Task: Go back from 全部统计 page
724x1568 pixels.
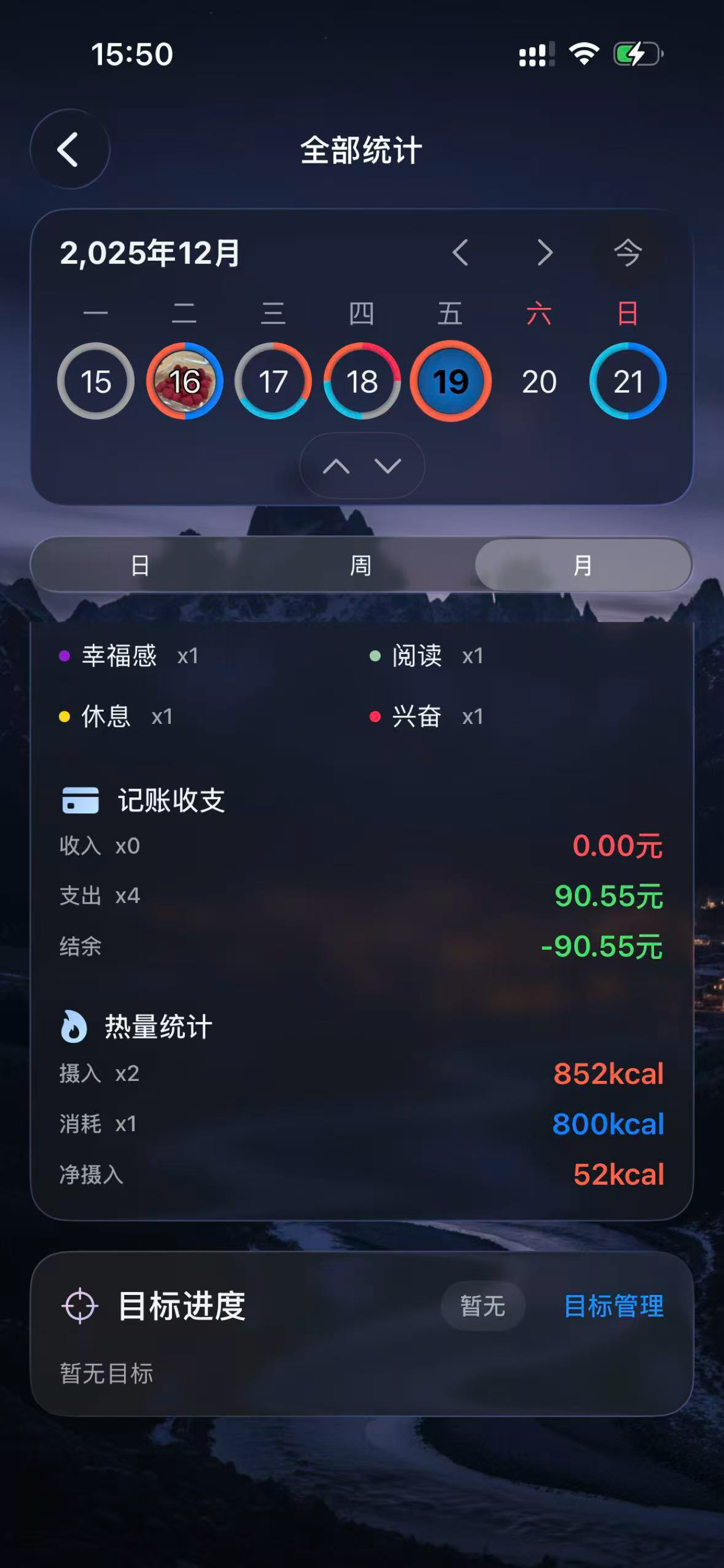Action: pyautogui.click(x=69, y=149)
